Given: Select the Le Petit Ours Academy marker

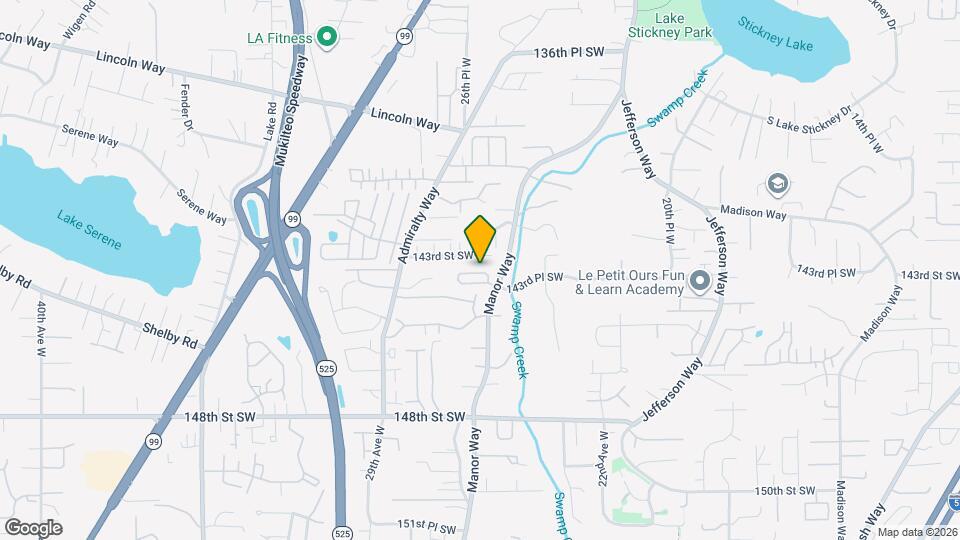Looking at the screenshot, I should pos(700,282).
